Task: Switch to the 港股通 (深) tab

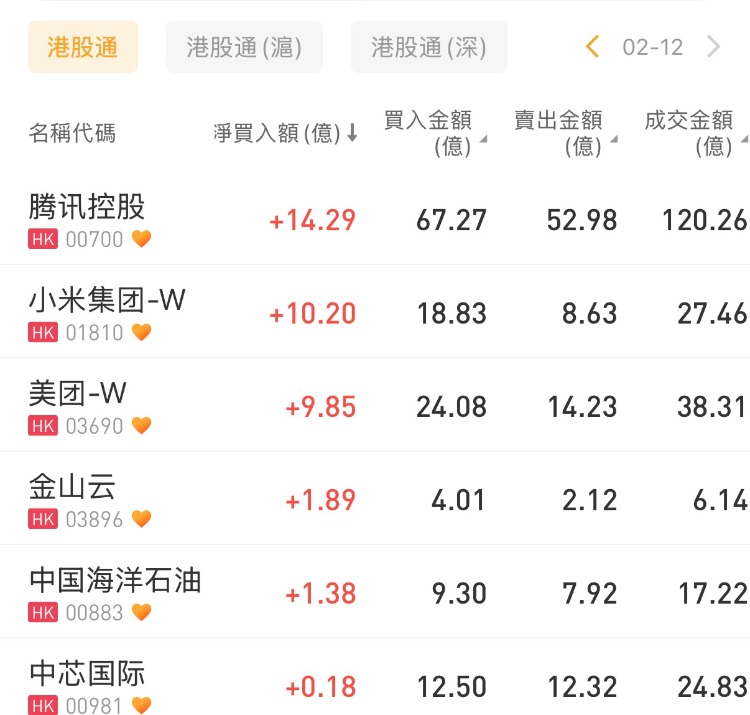Action: click(x=428, y=47)
